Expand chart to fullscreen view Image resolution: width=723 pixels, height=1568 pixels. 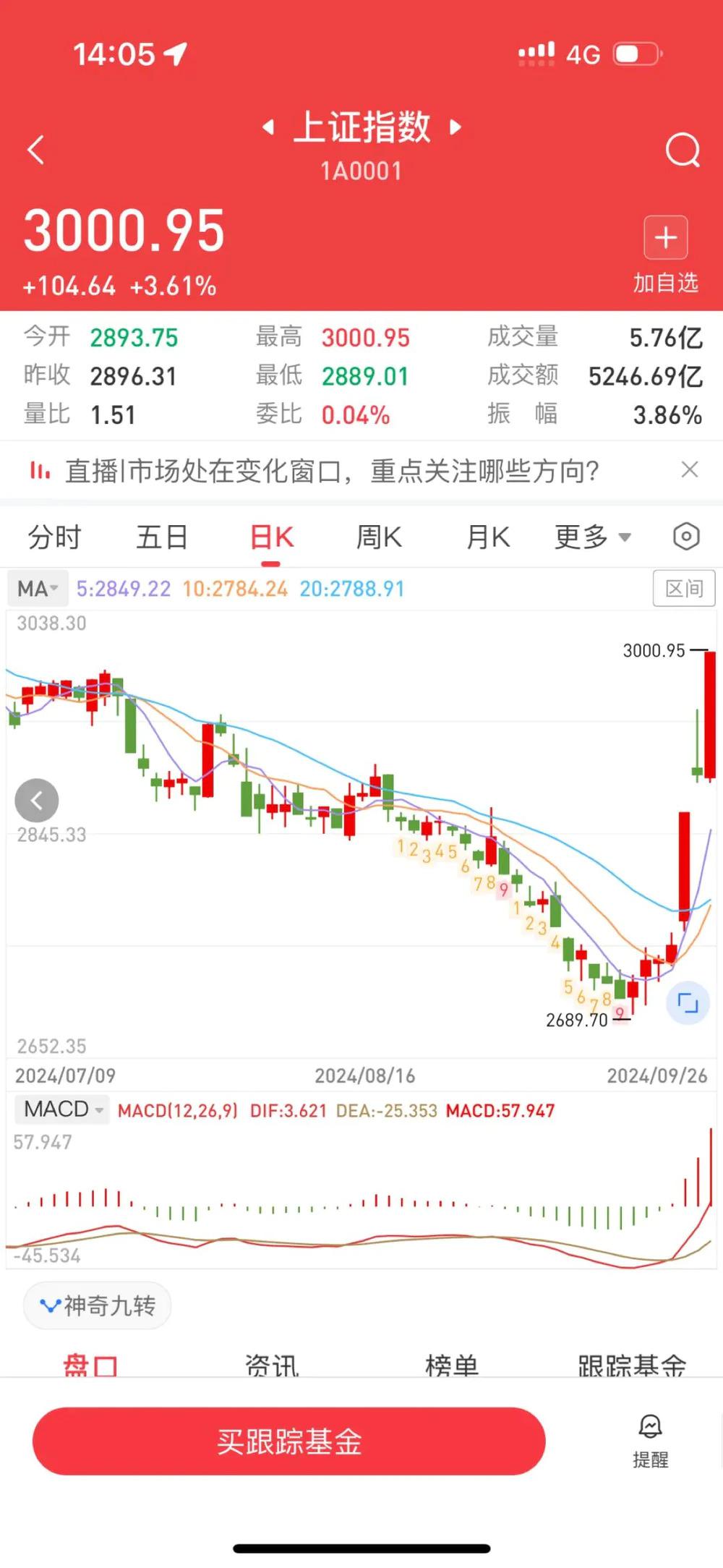coord(687,1003)
